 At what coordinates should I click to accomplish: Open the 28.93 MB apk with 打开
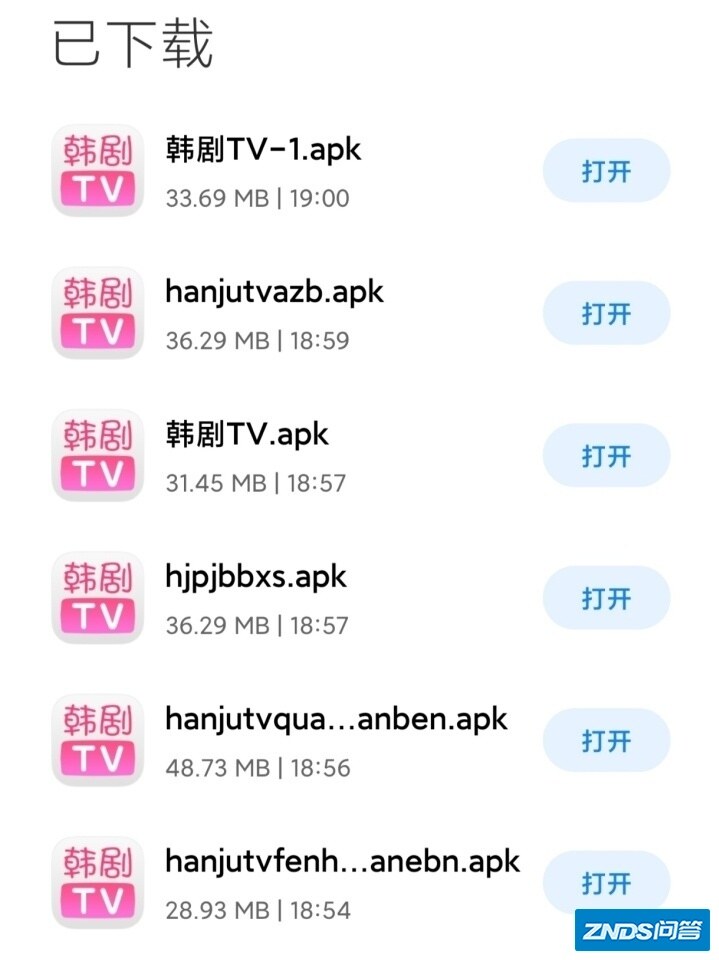point(606,883)
